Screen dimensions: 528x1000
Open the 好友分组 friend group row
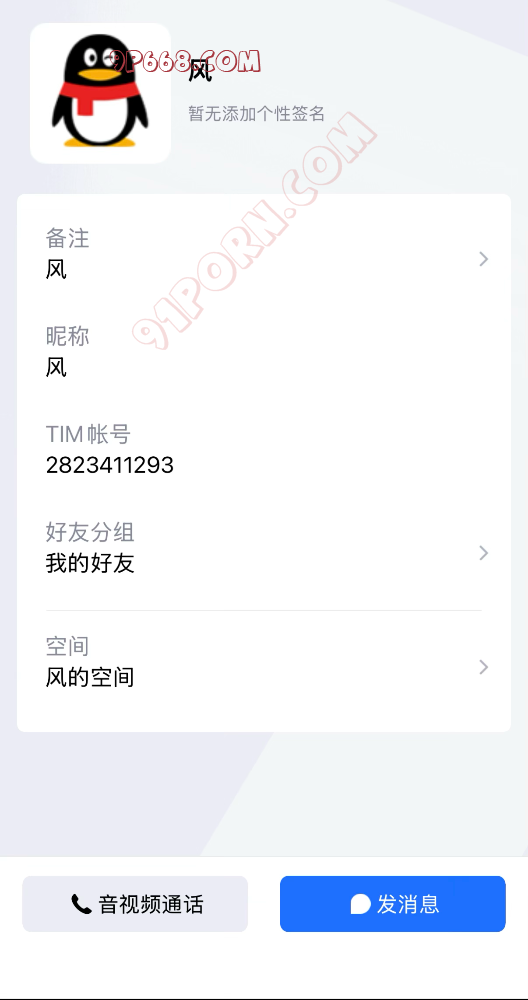[x=263, y=547]
